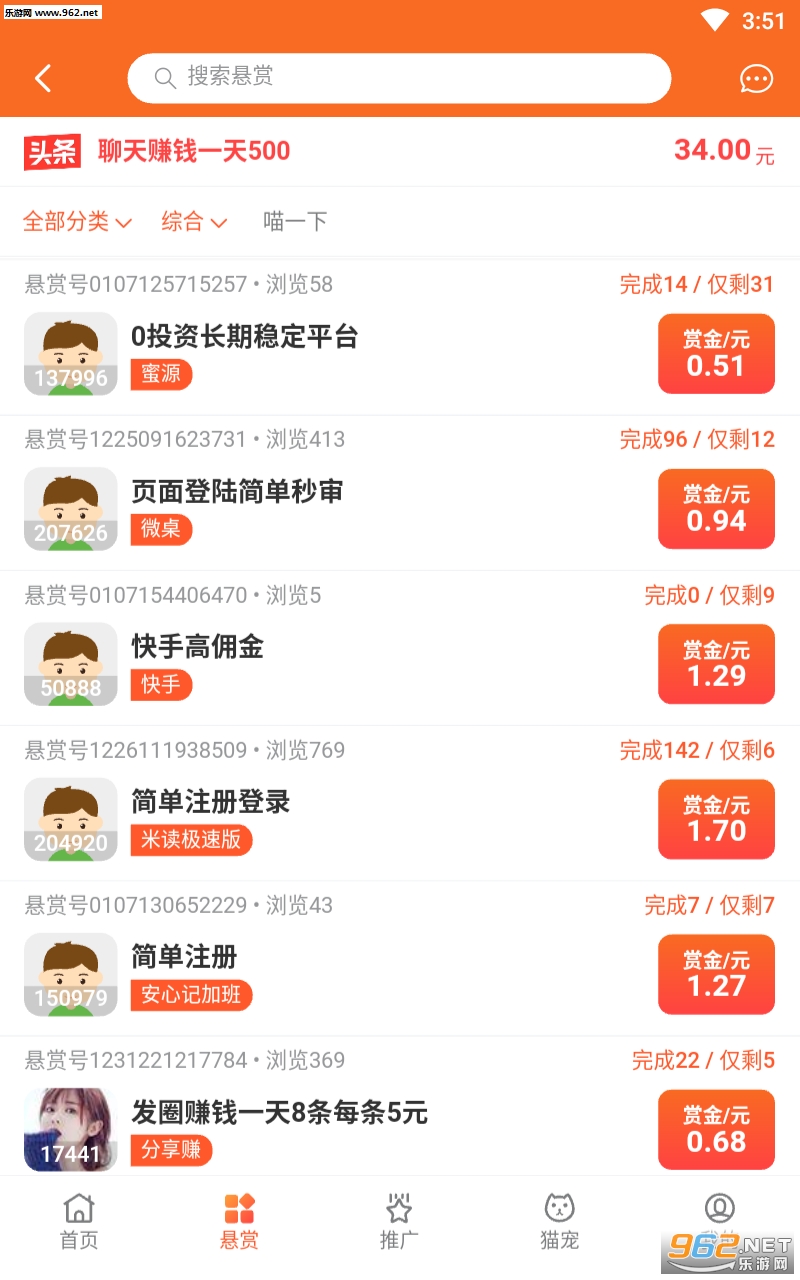Open the 发圈赚钱一天8条每条5元 task
The width and height of the screenshot is (800, 1280).
280,1112
